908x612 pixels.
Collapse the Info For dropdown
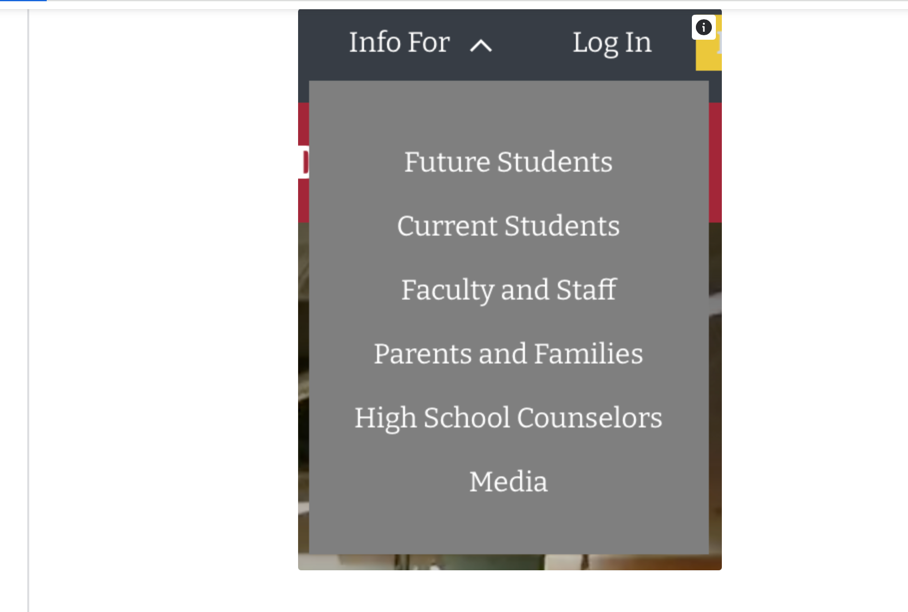(x=420, y=43)
